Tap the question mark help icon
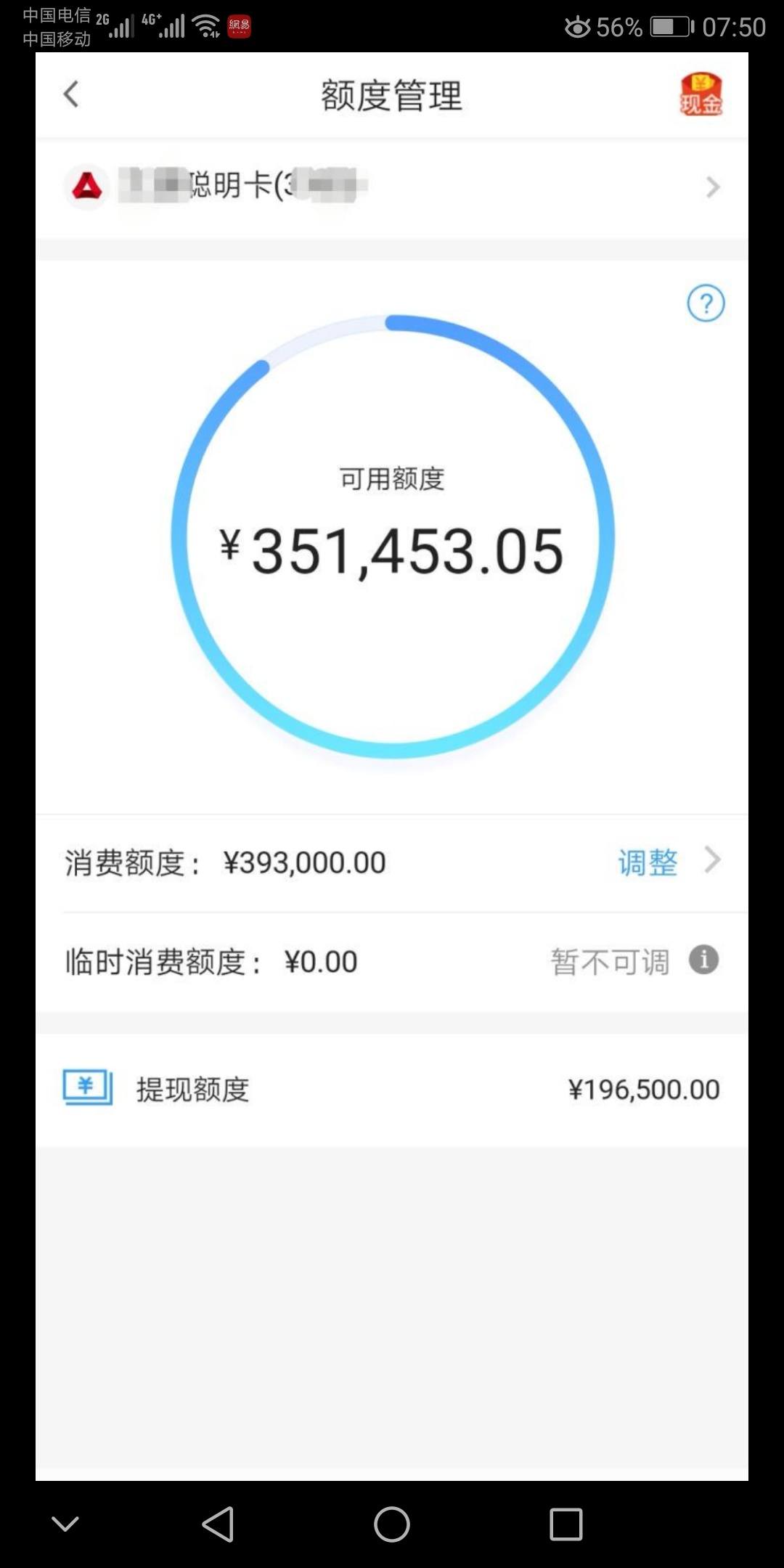 pyautogui.click(x=706, y=303)
